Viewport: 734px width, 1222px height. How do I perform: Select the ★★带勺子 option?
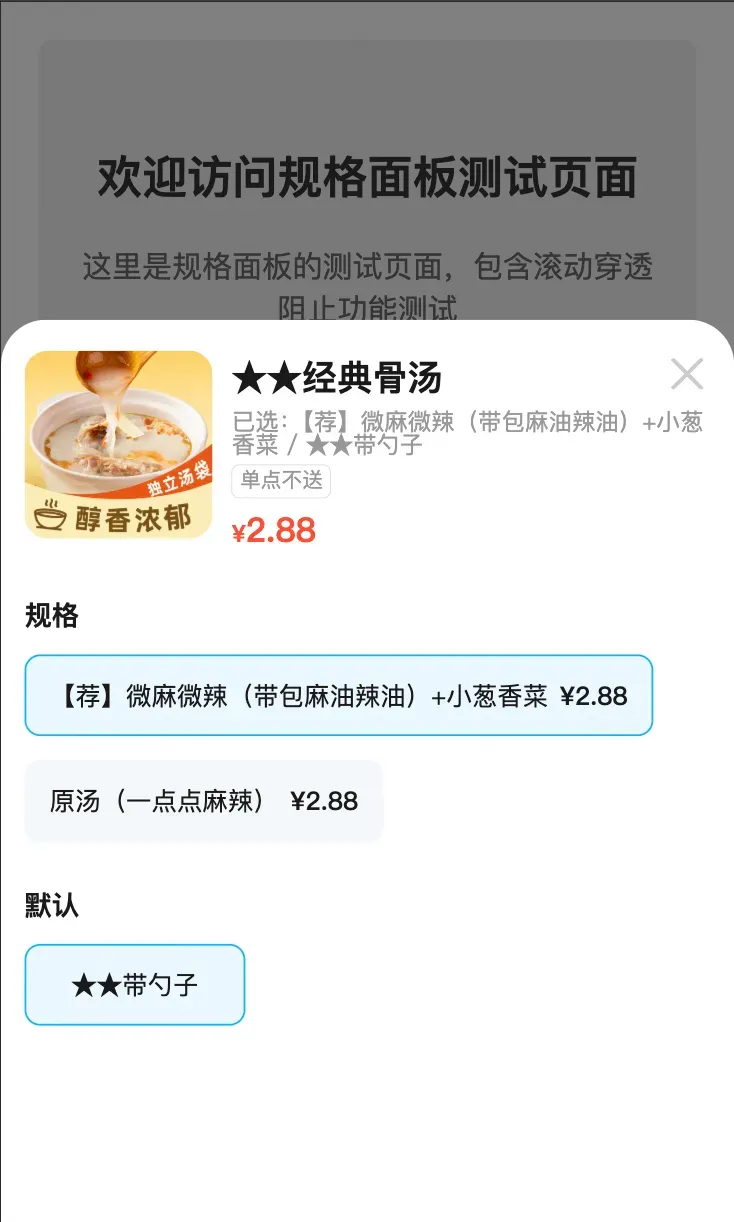click(135, 985)
